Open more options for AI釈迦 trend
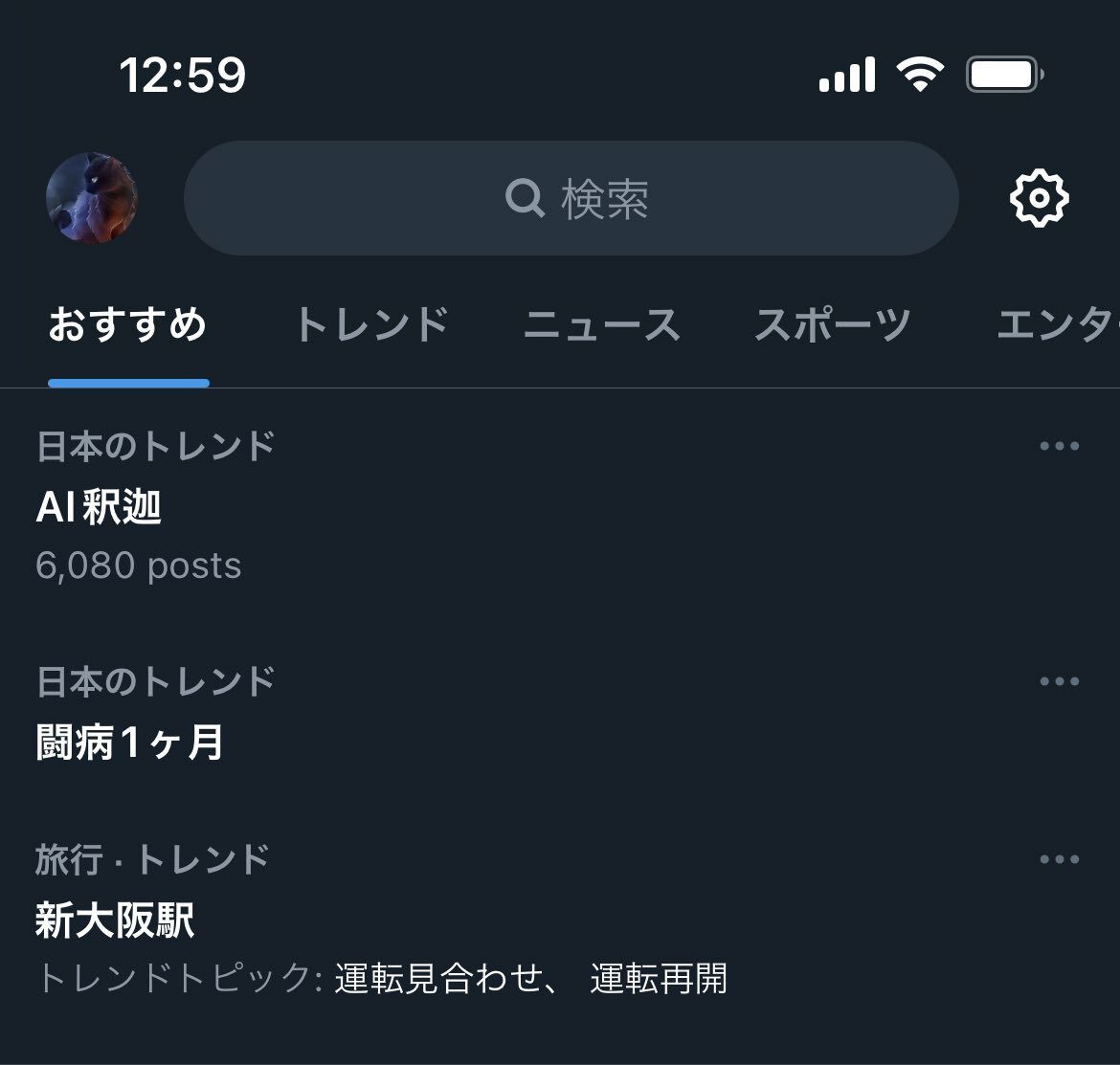This screenshot has height=1065, width=1120. click(x=1059, y=446)
